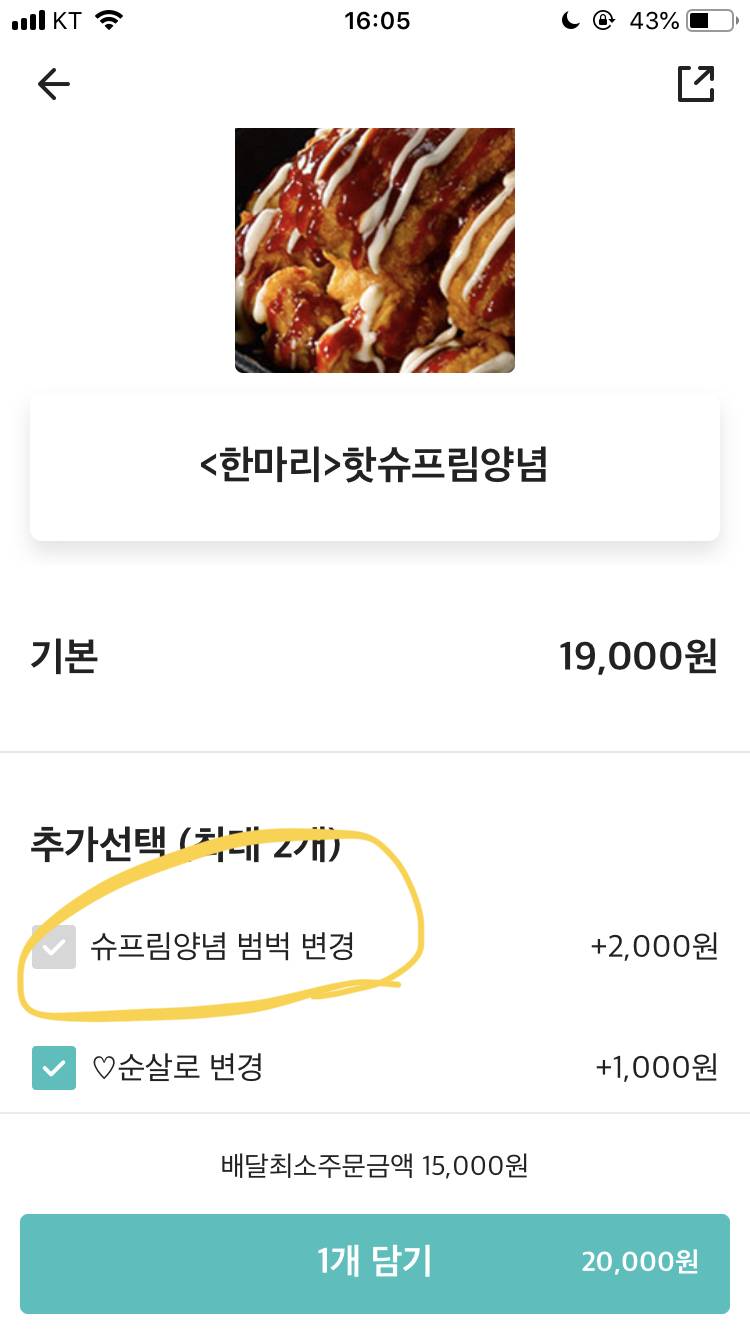Tap the 20,000원 total in cart button
This screenshot has width=750, height=1334.
640,1262
